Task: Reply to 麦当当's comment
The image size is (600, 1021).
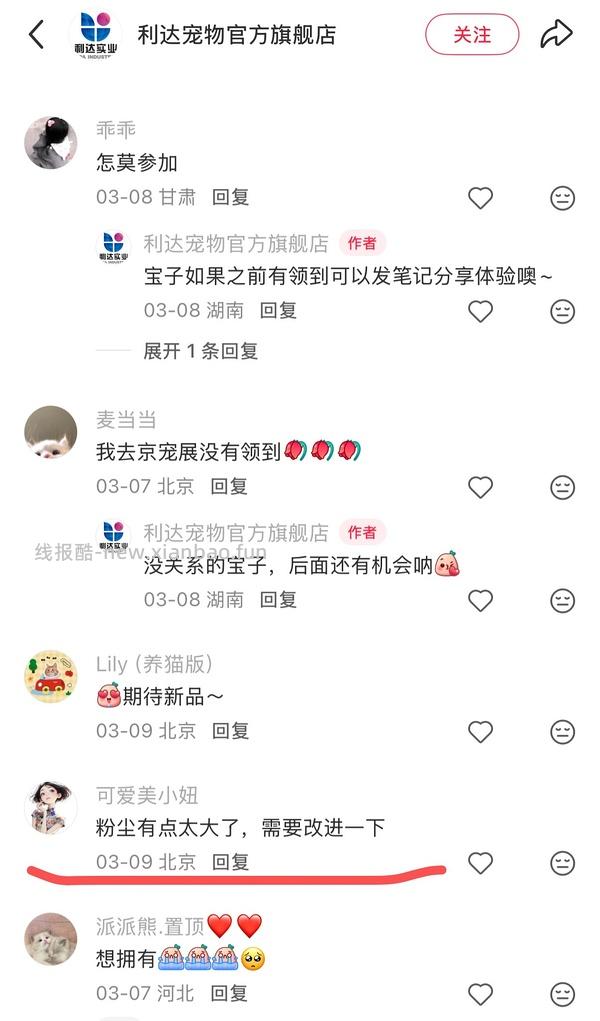Action: click(x=231, y=486)
